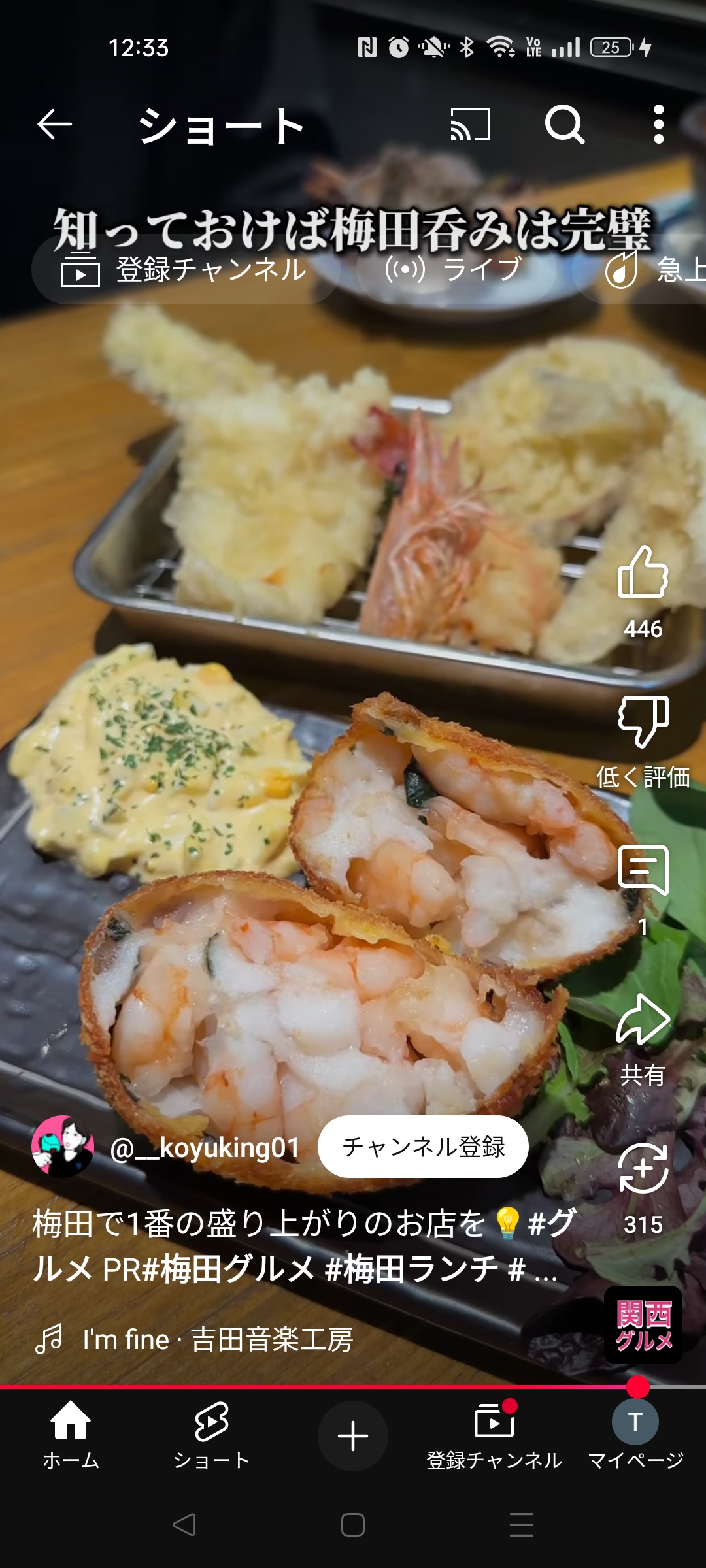Open the cast to device icon
The image size is (706, 1568).
(x=471, y=124)
